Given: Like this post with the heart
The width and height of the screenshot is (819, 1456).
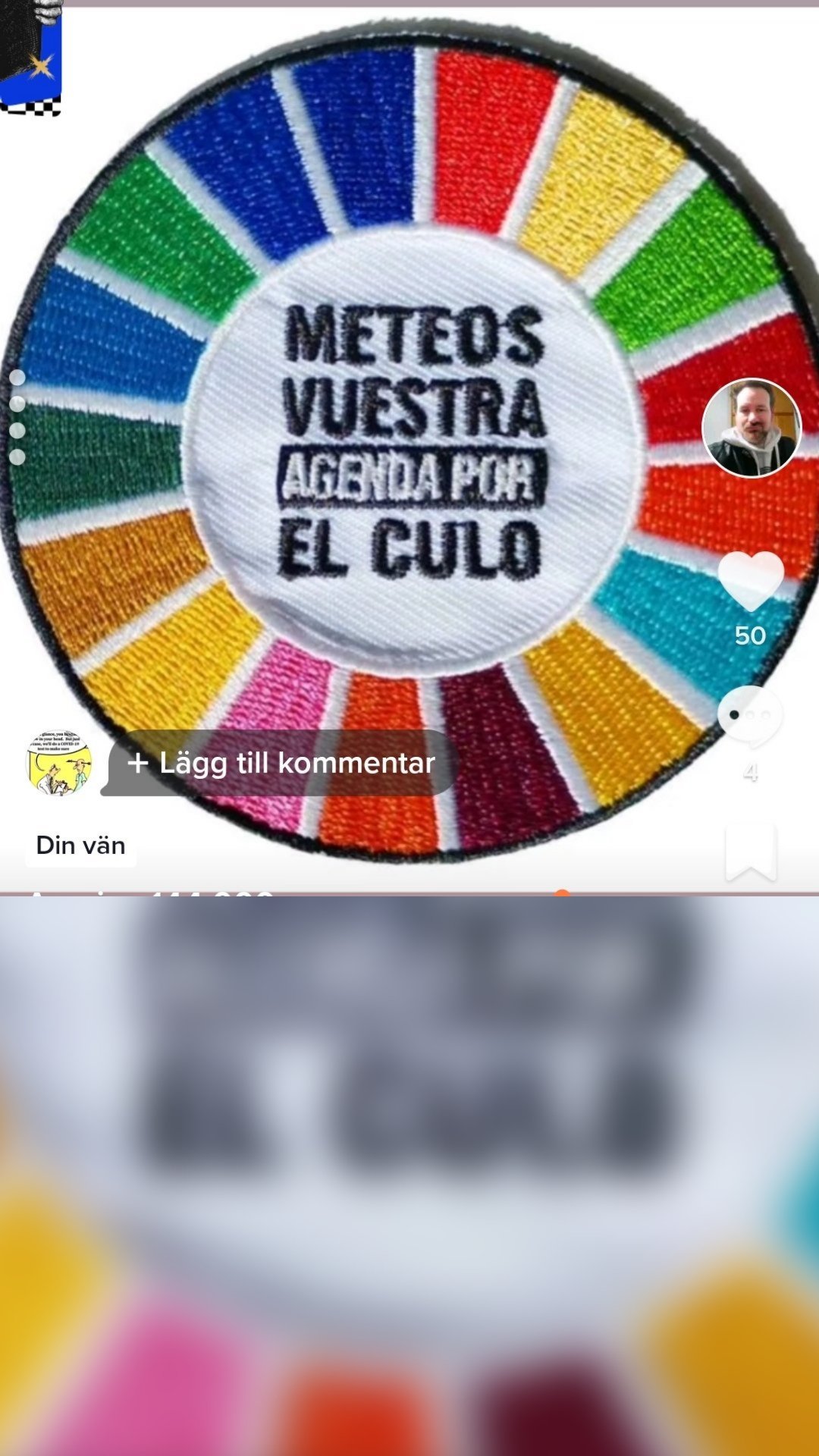Looking at the screenshot, I should (x=750, y=581).
